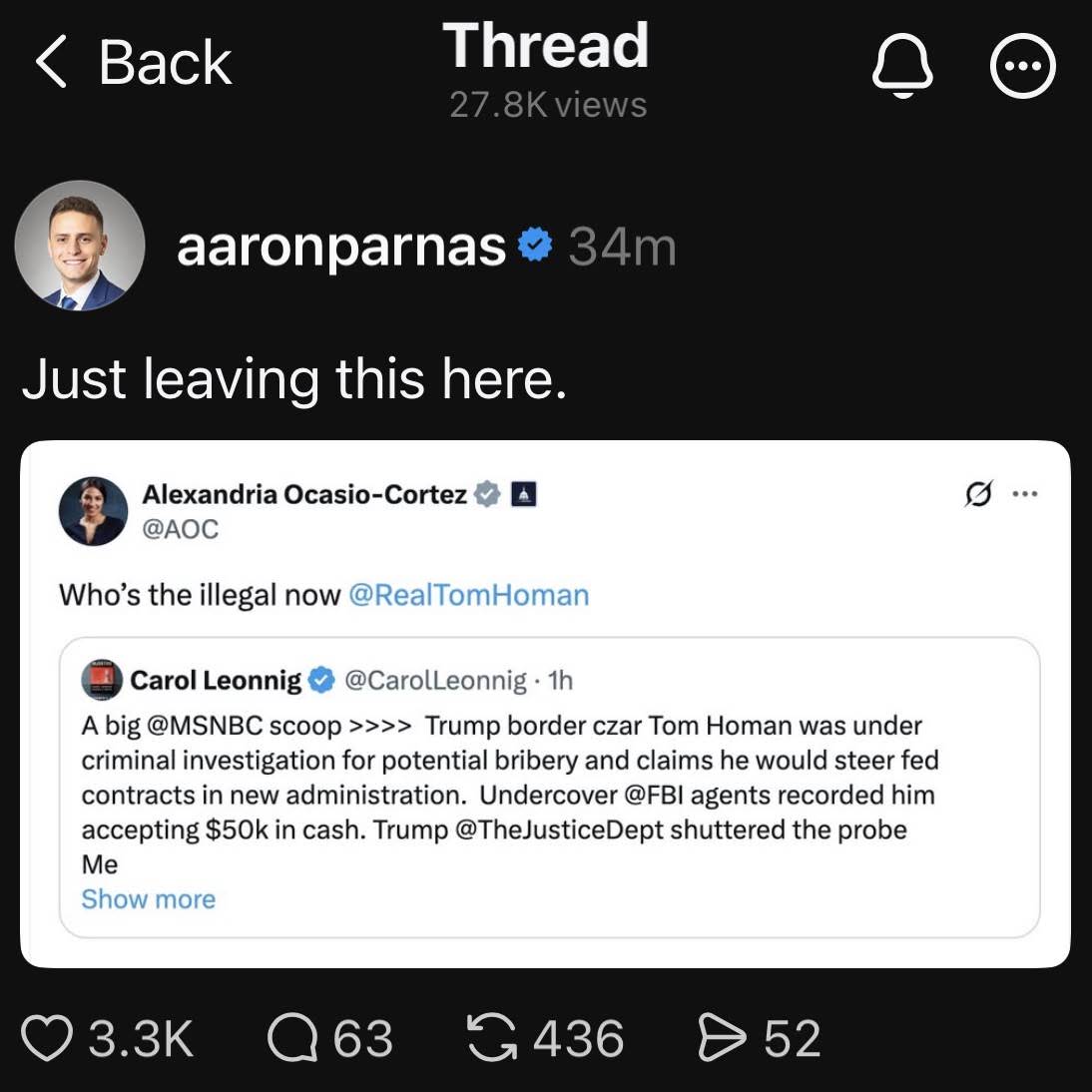Share the post via send icon
Screen dimensions: 1092x1092
[723, 1038]
